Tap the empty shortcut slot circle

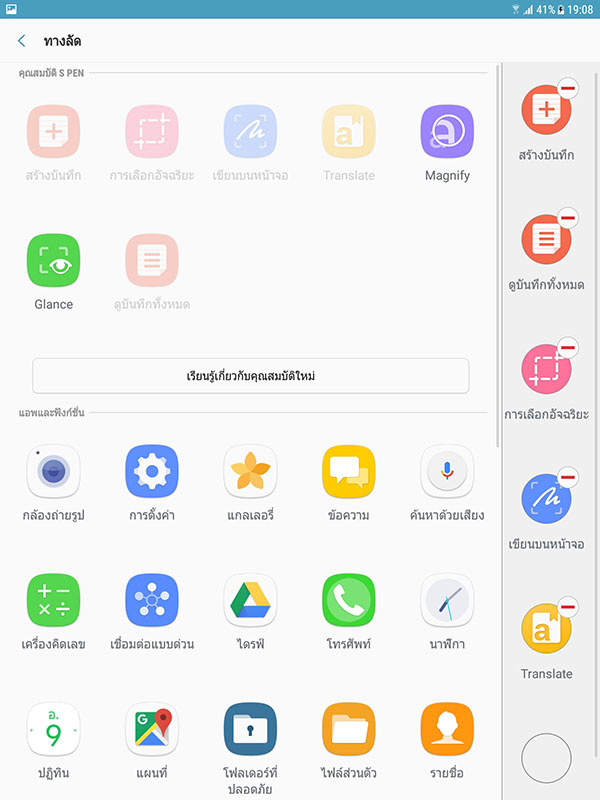546,758
